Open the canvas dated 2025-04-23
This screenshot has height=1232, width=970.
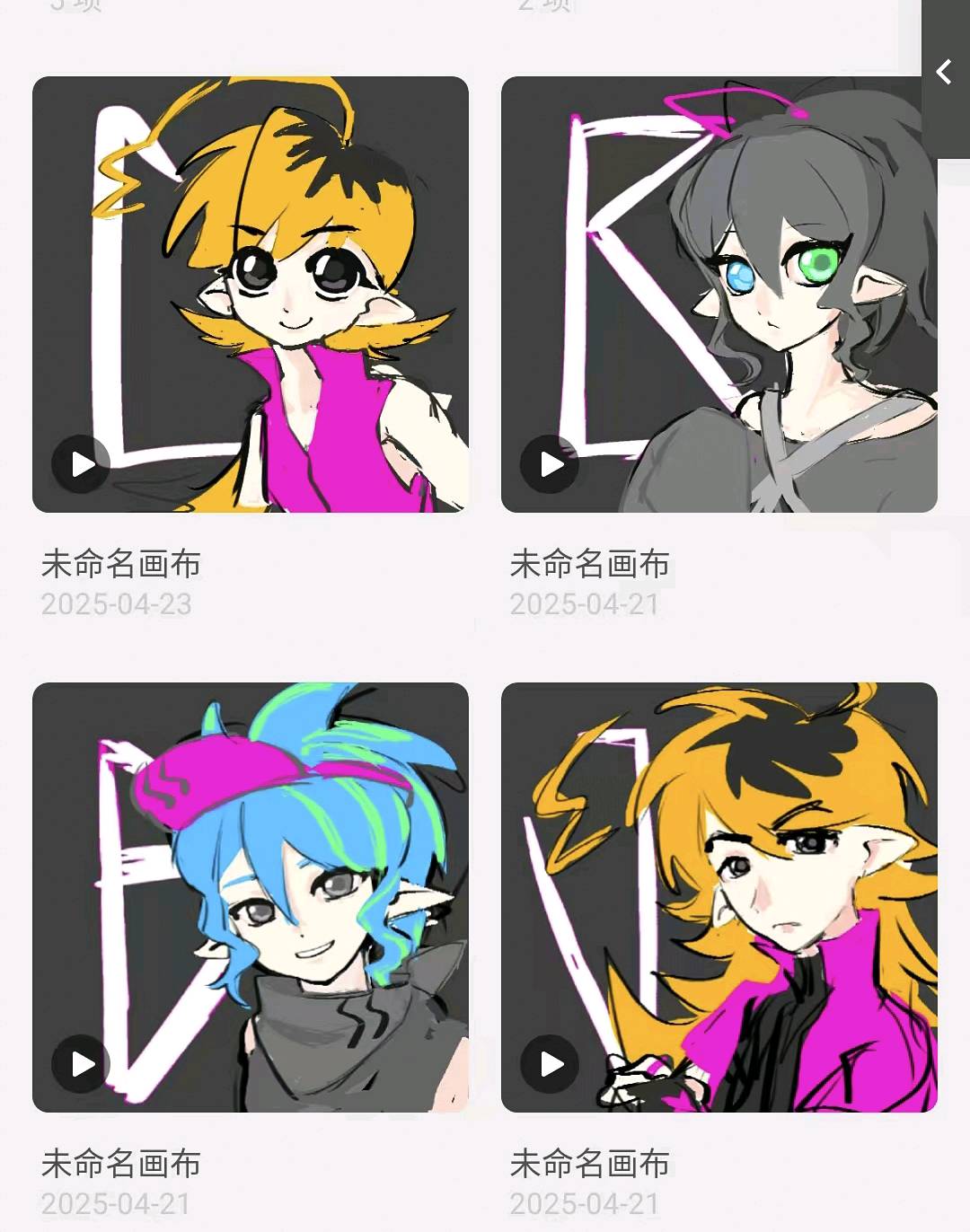click(x=251, y=294)
